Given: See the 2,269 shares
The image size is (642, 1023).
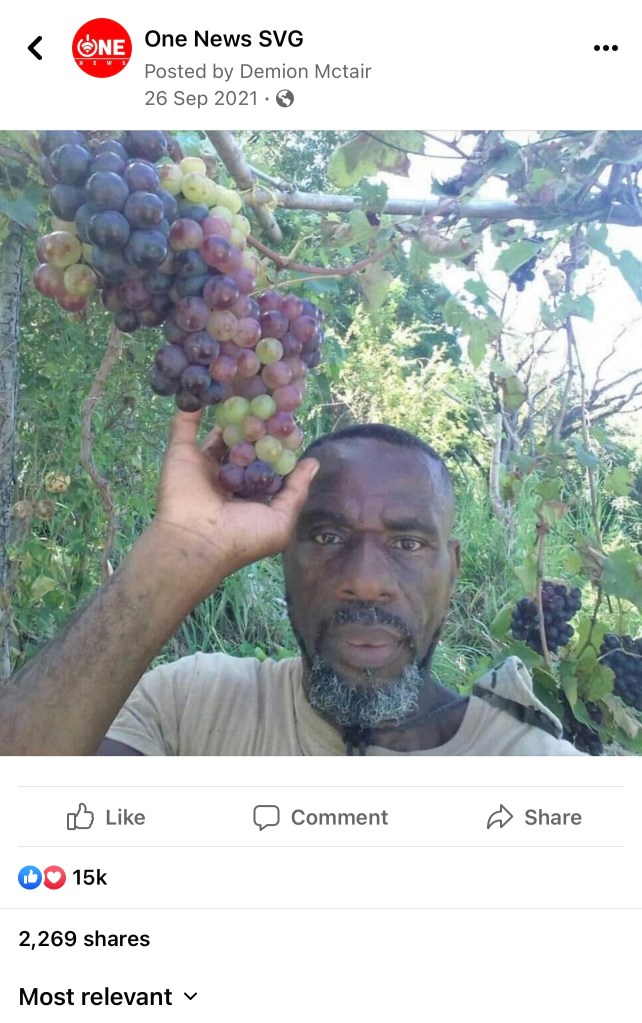Looking at the screenshot, I should [x=84, y=939].
